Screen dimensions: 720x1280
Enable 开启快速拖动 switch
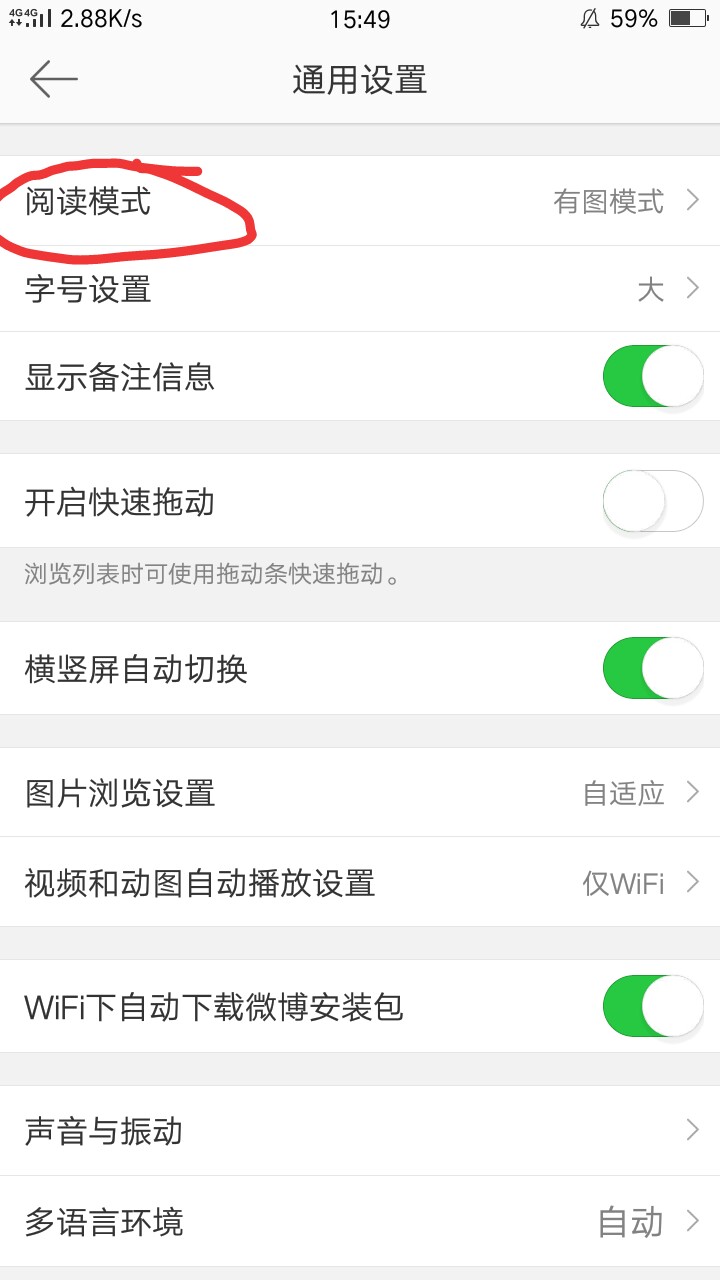coord(652,501)
